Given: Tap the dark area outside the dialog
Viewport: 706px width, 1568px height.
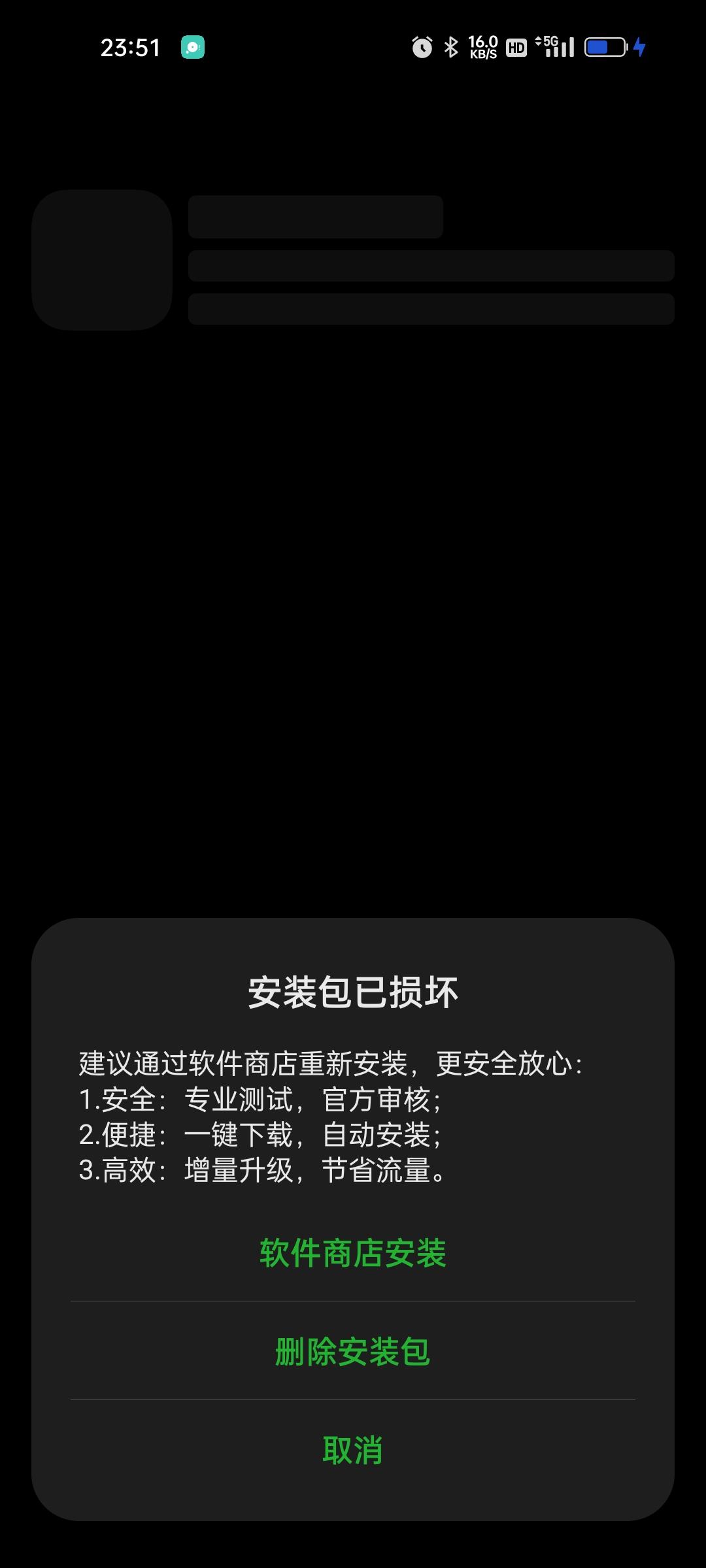Looking at the screenshot, I should [353, 588].
